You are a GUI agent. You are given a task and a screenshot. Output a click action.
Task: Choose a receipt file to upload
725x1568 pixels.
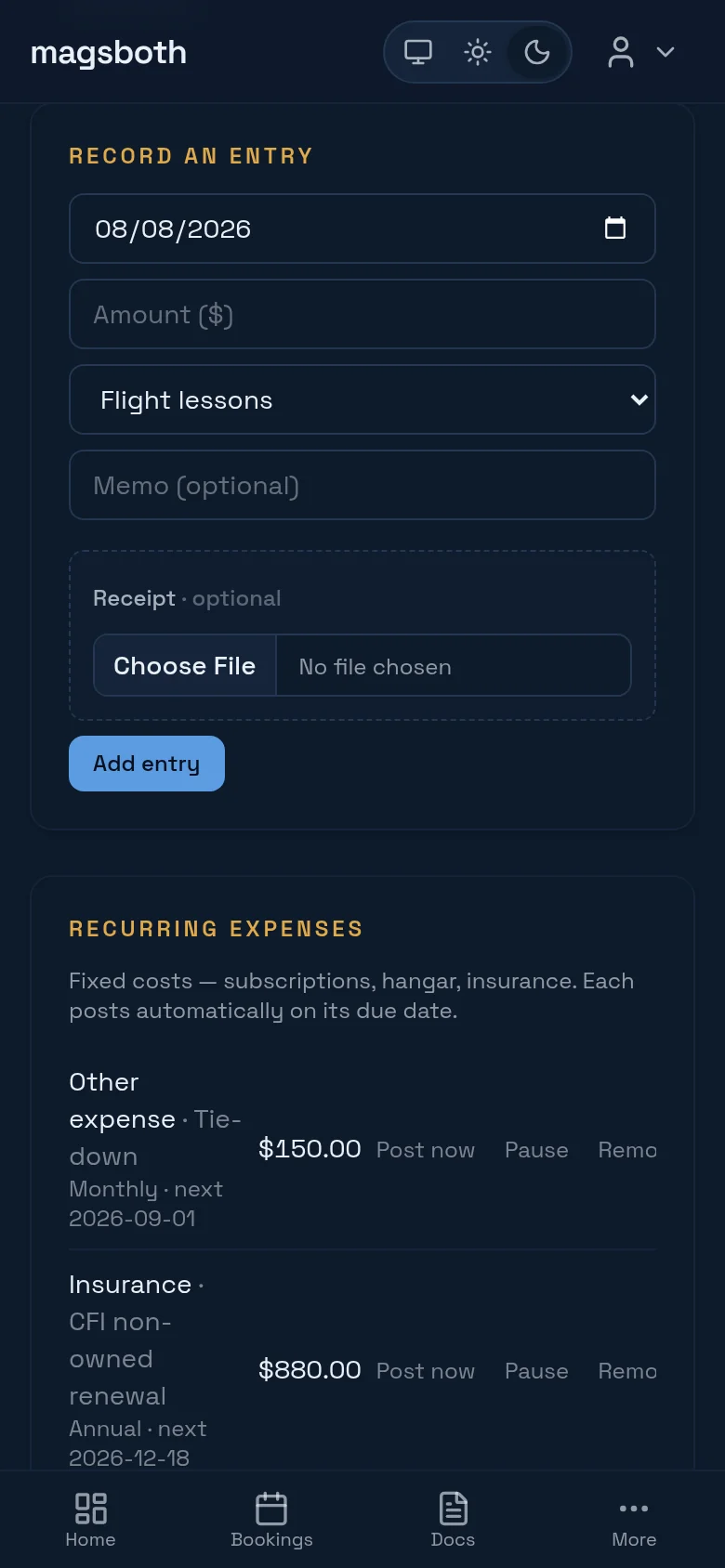tap(185, 665)
